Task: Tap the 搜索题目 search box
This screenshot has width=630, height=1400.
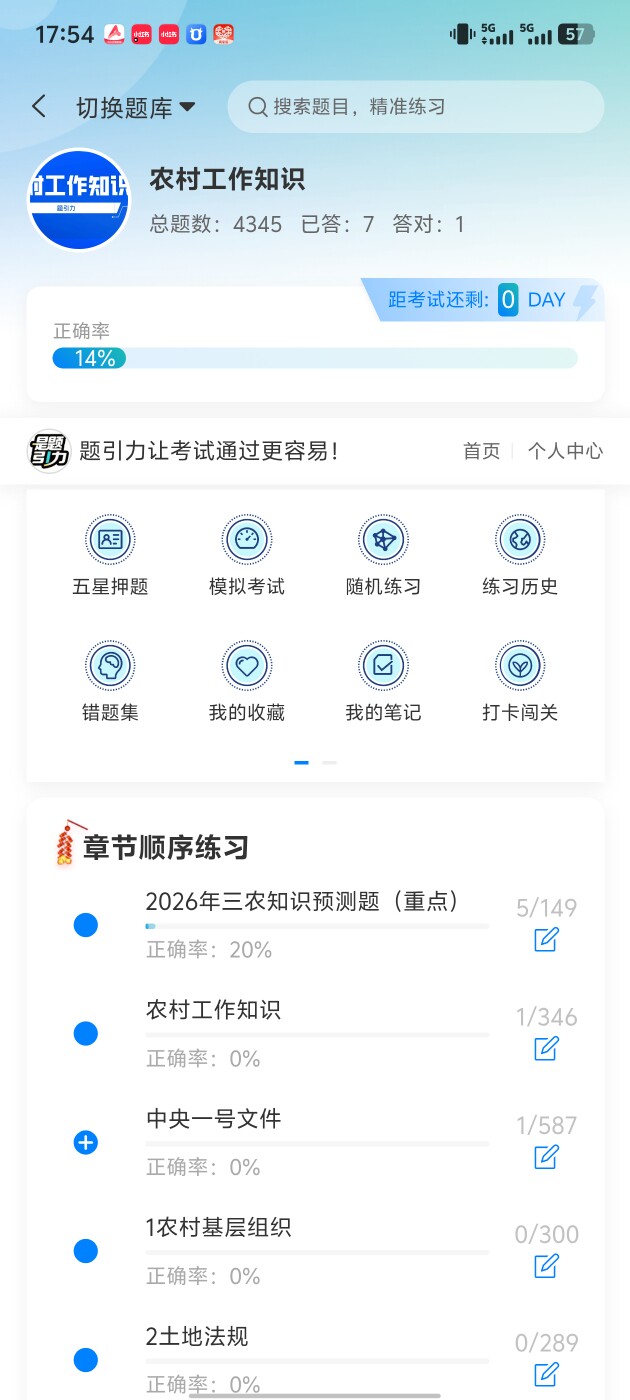Action: (x=415, y=107)
